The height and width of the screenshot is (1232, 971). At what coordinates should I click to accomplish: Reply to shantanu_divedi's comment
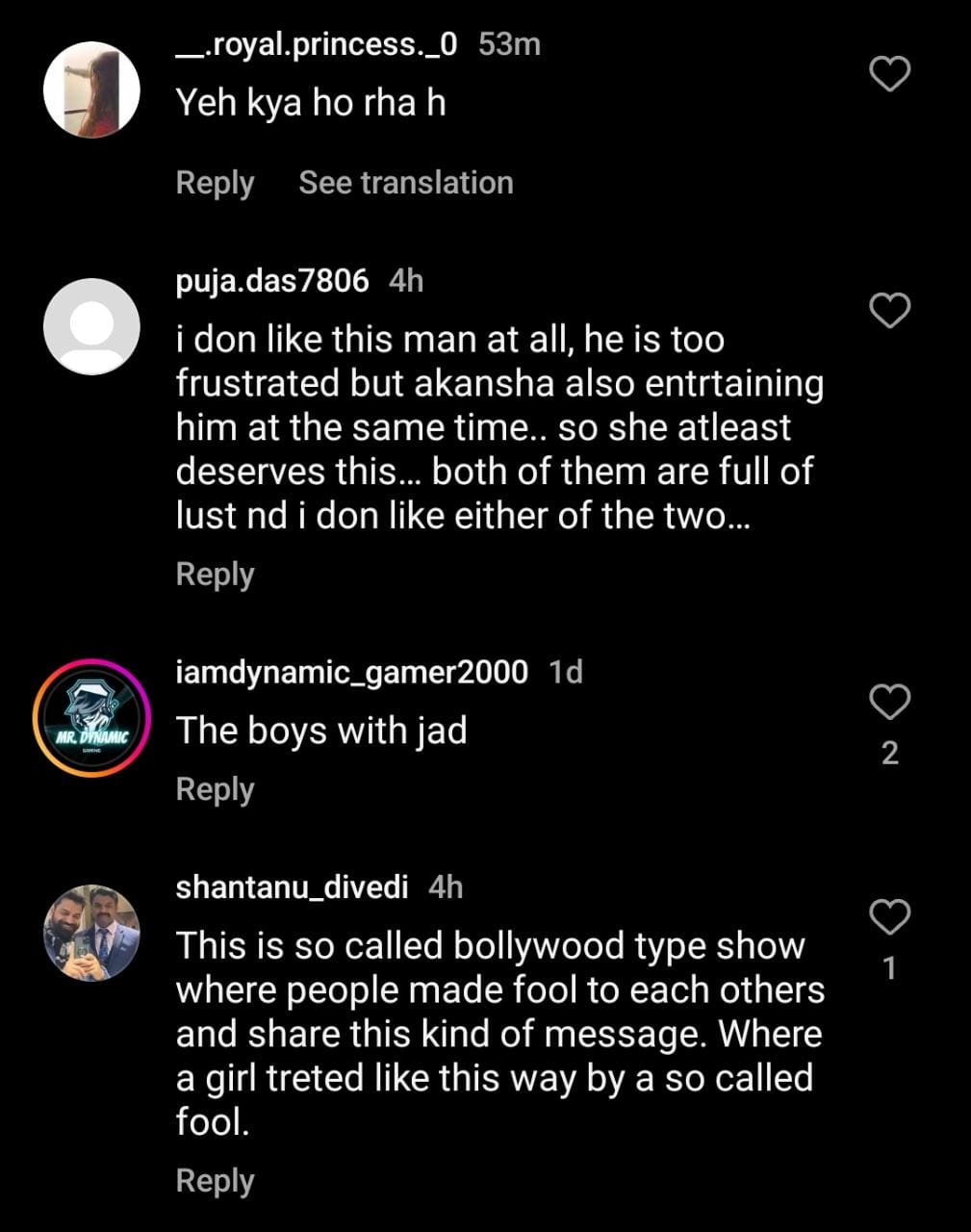(215, 1181)
